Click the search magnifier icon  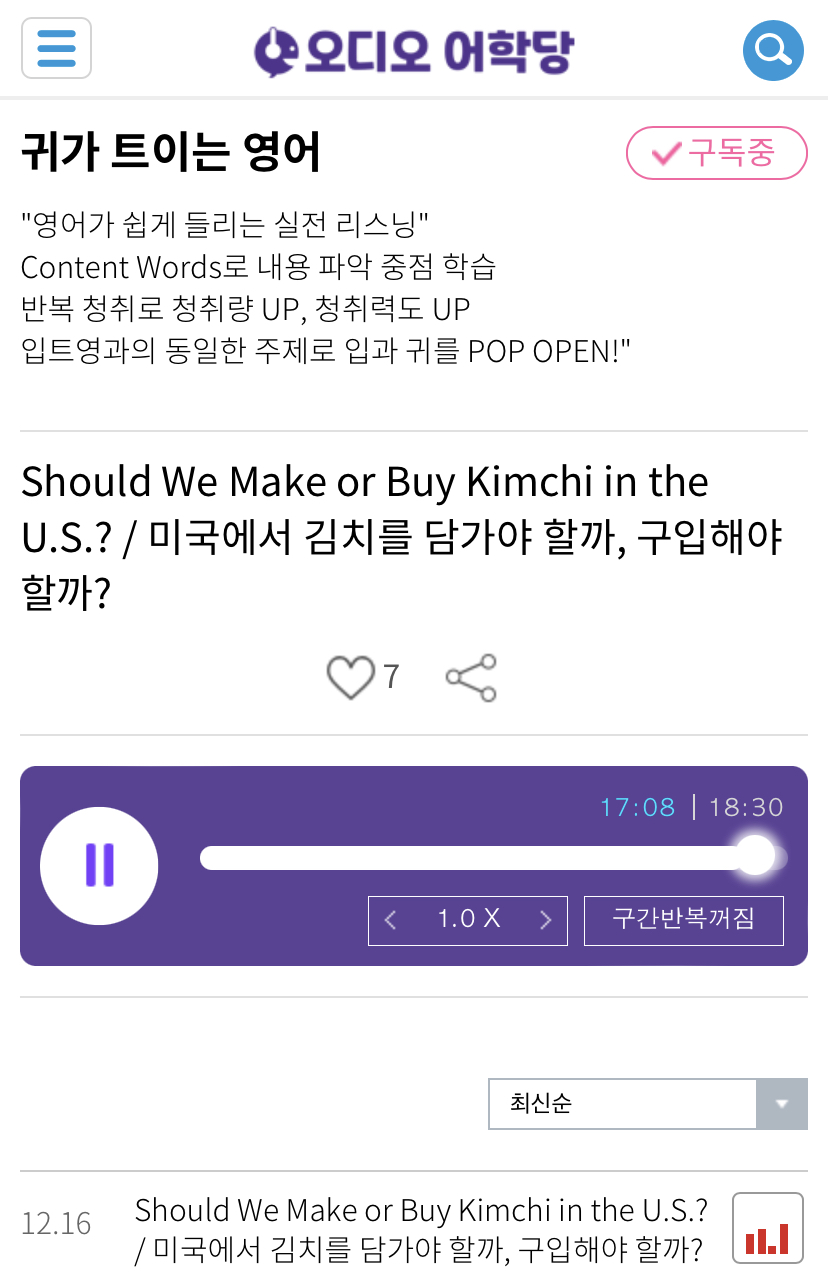(x=773, y=48)
